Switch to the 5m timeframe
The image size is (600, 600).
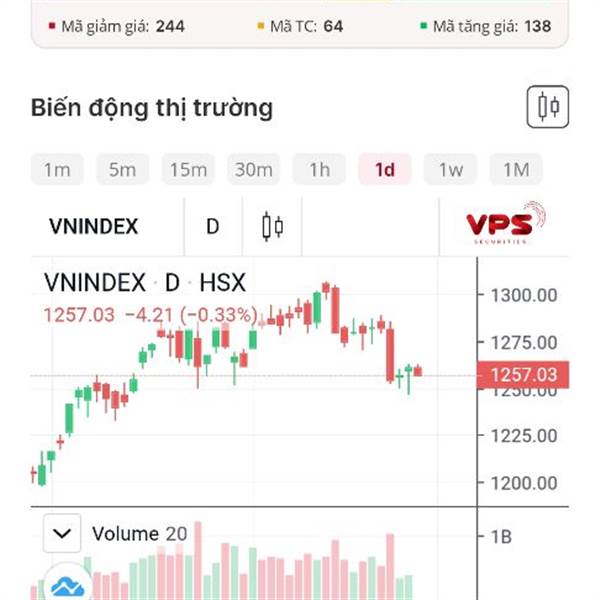122,169
